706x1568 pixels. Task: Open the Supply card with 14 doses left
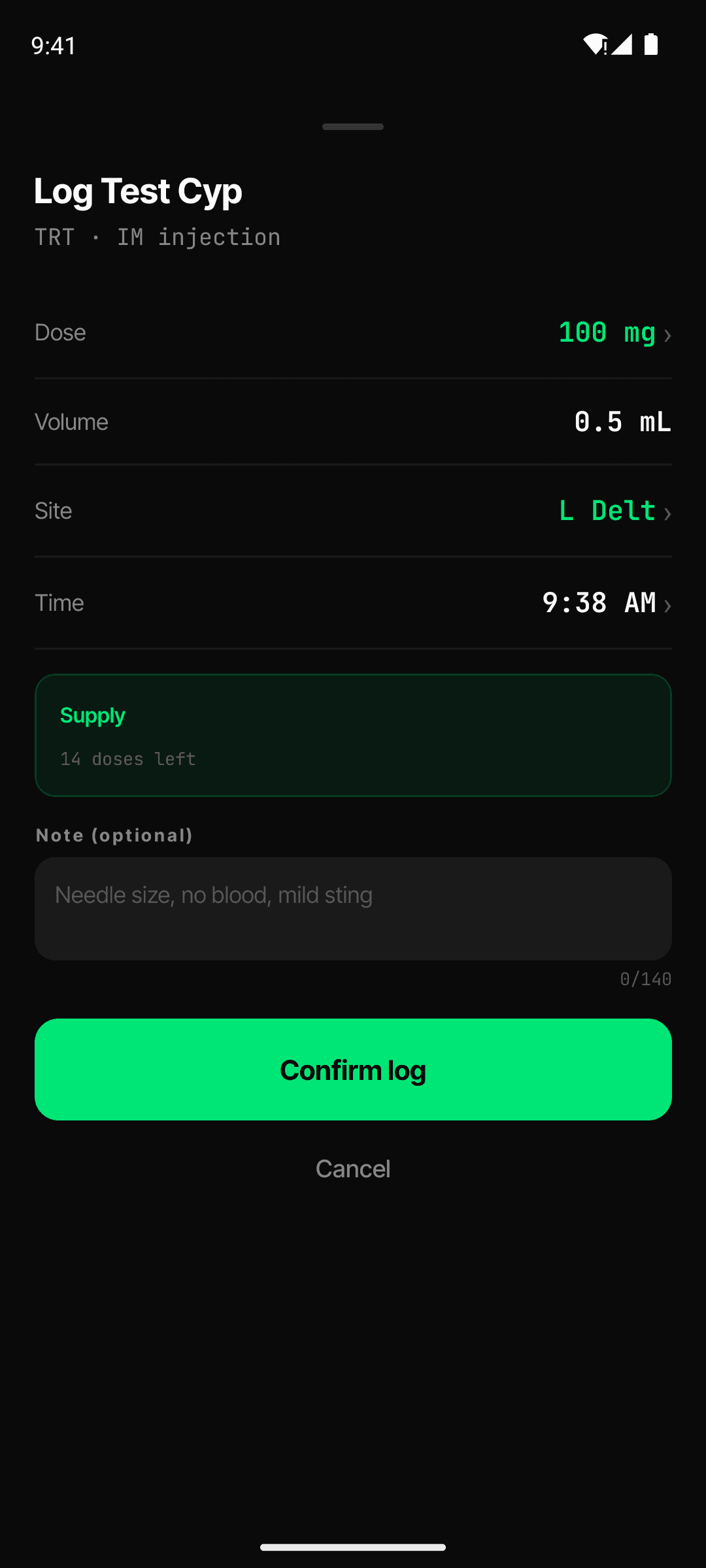[353, 735]
